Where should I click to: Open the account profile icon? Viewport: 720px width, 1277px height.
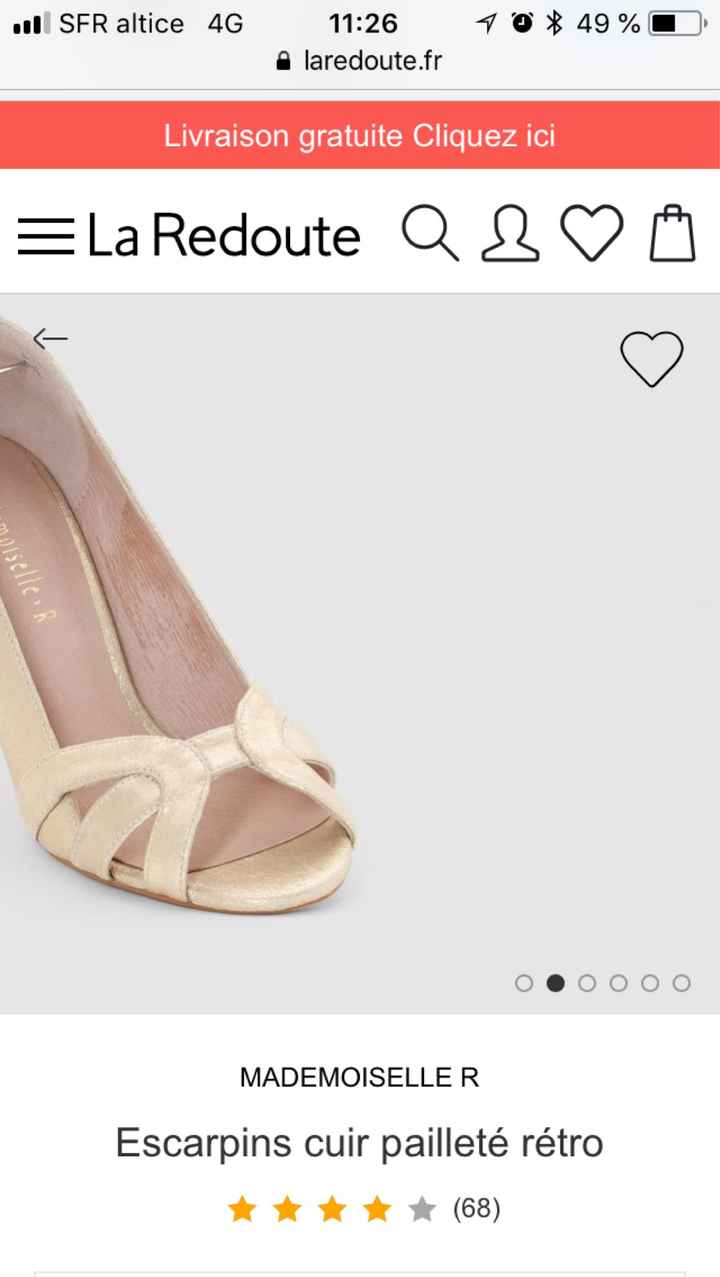pos(510,234)
